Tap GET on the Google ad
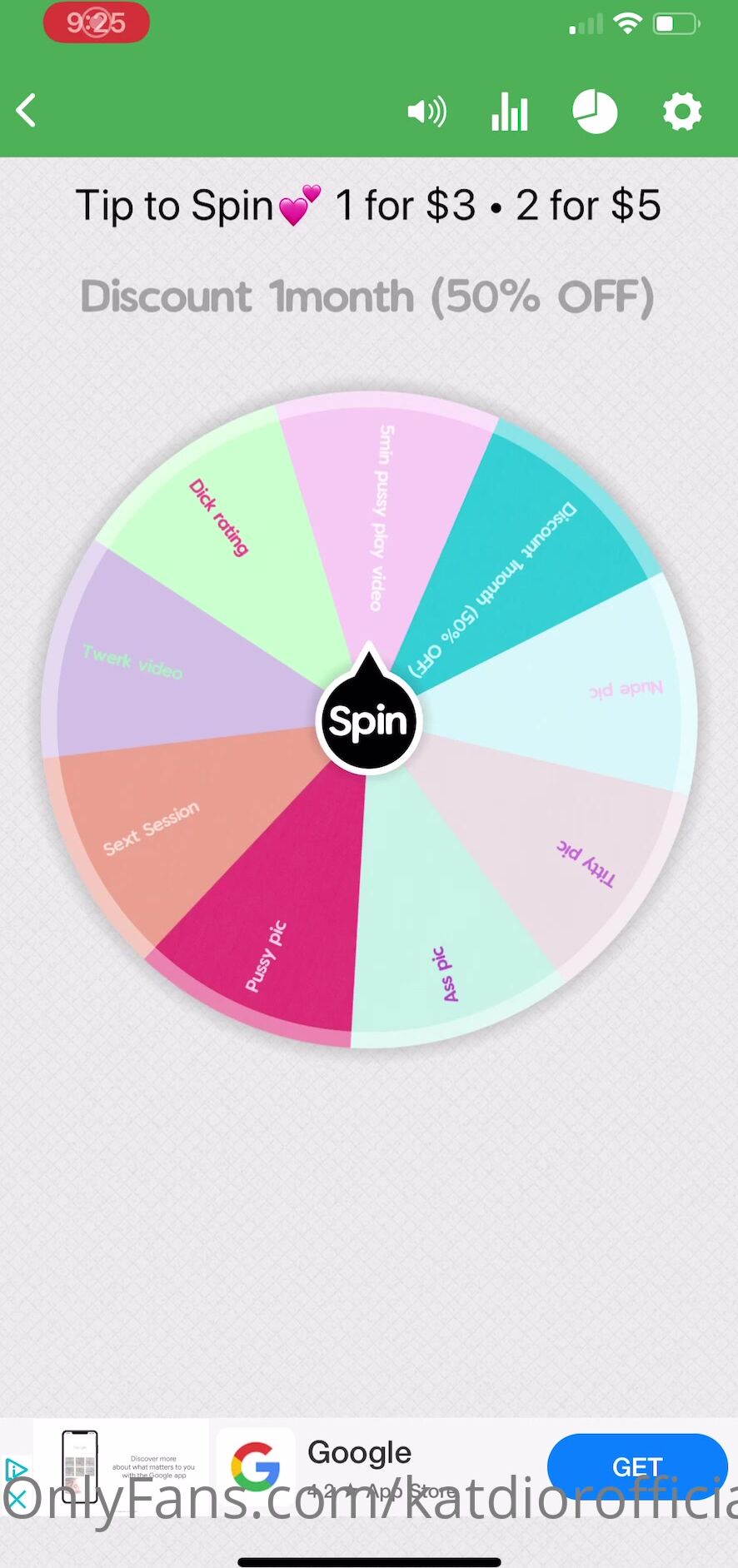Viewport: 738px width, 1568px height. point(637,1466)
